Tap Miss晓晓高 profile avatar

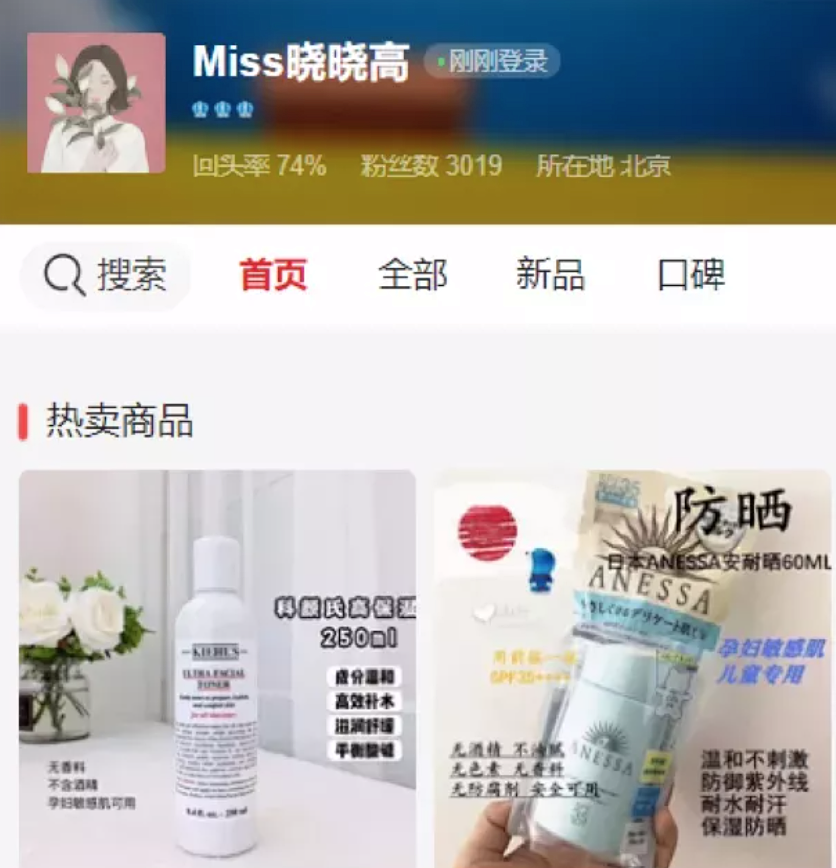tap(96, 103)
